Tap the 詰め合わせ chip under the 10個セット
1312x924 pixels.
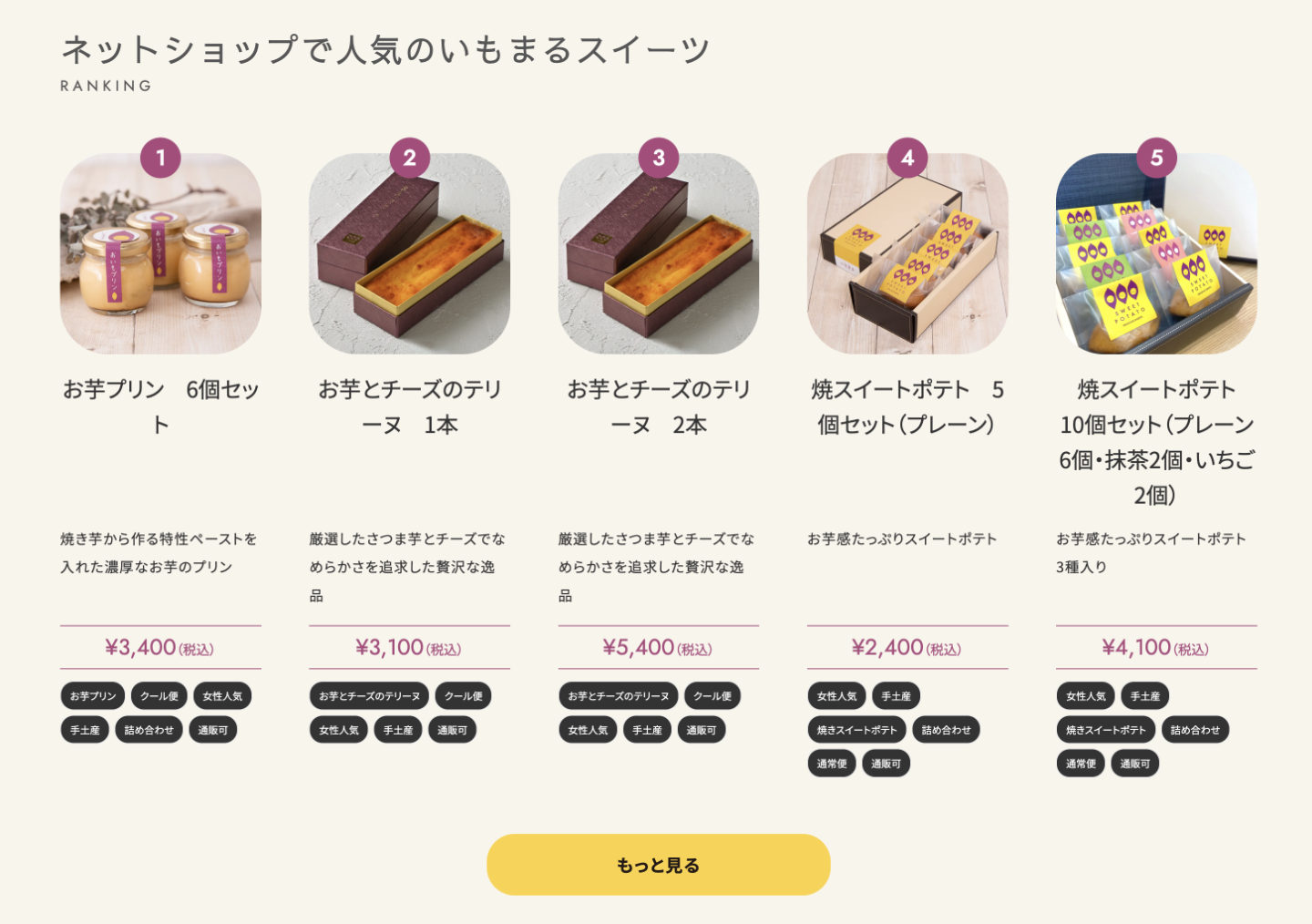1194,730
